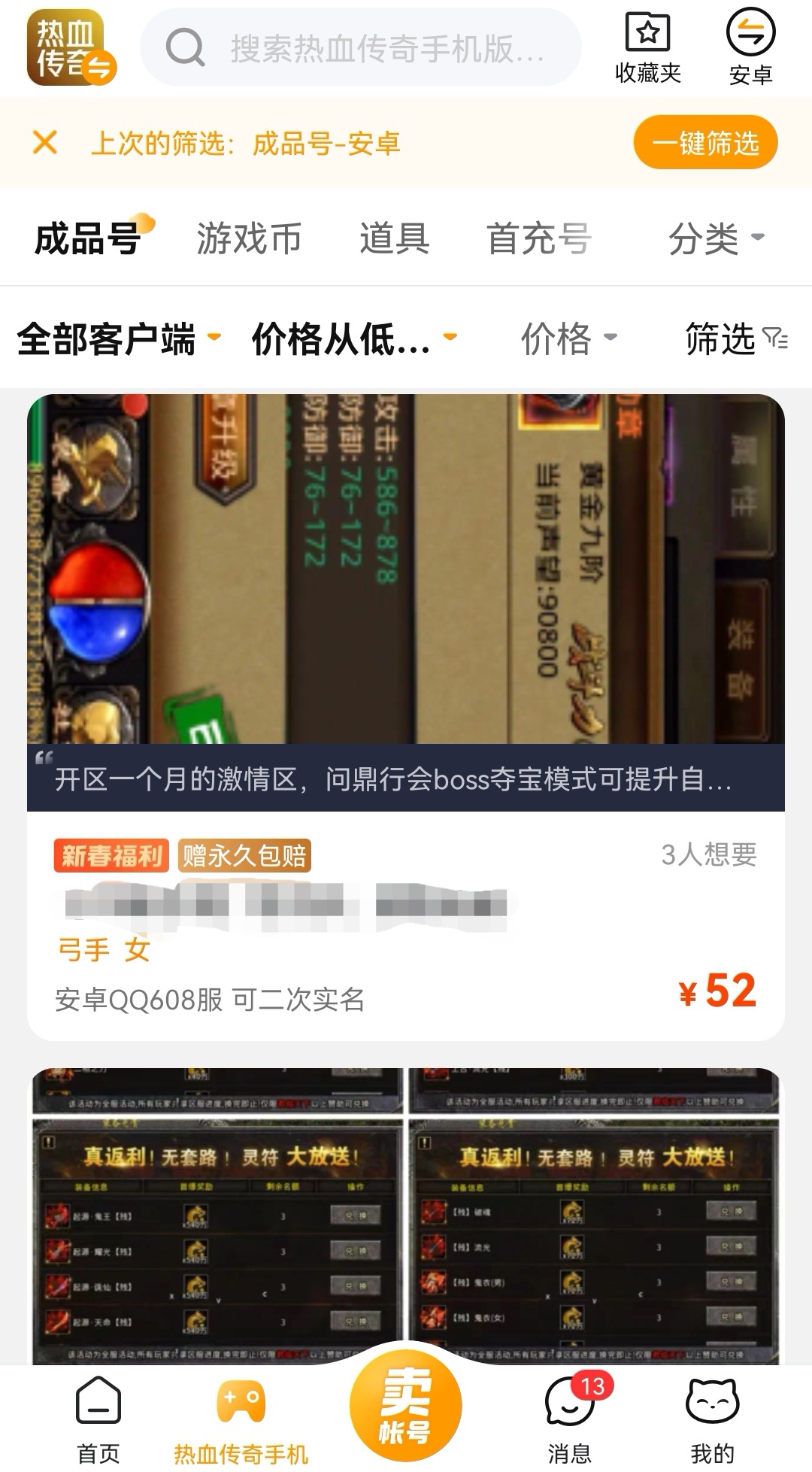Open the 价格从低 sort dropdown
The width and height of the screenshot is (812, 1472).
[353, 338]
